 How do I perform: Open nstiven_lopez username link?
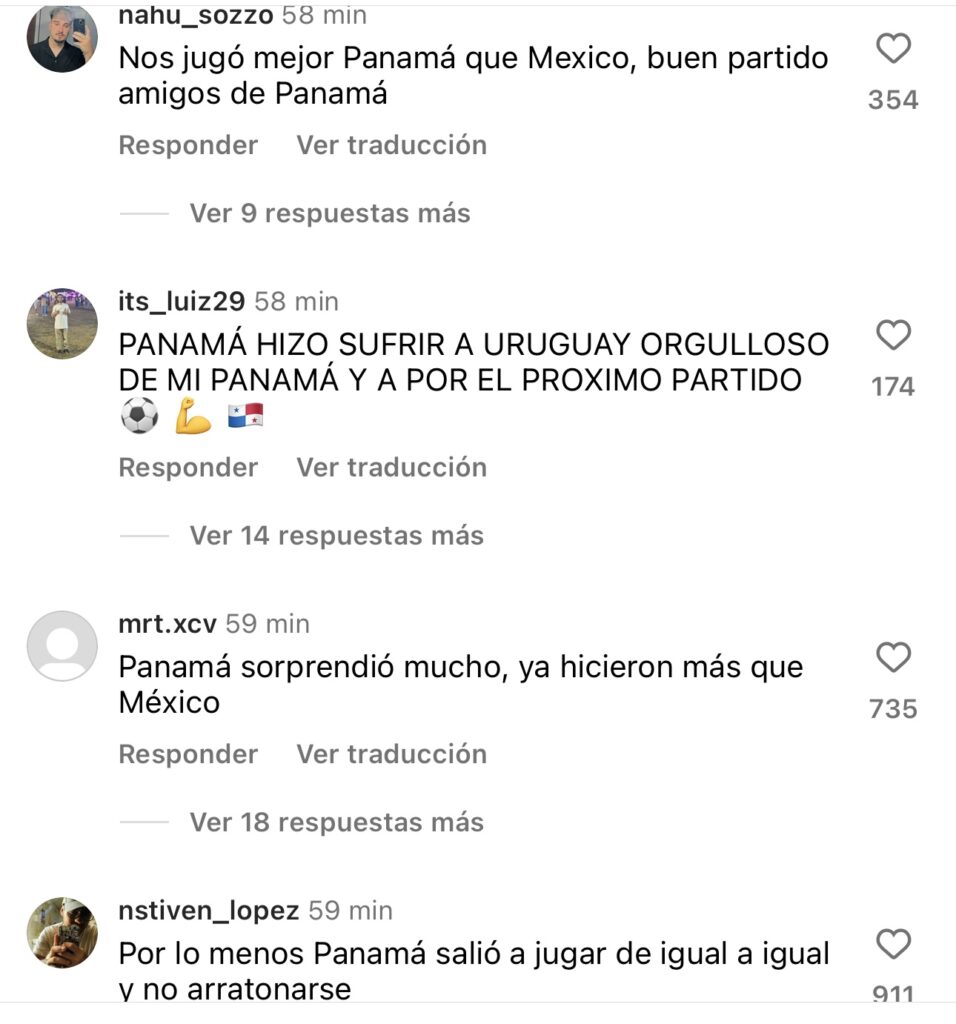208,911
